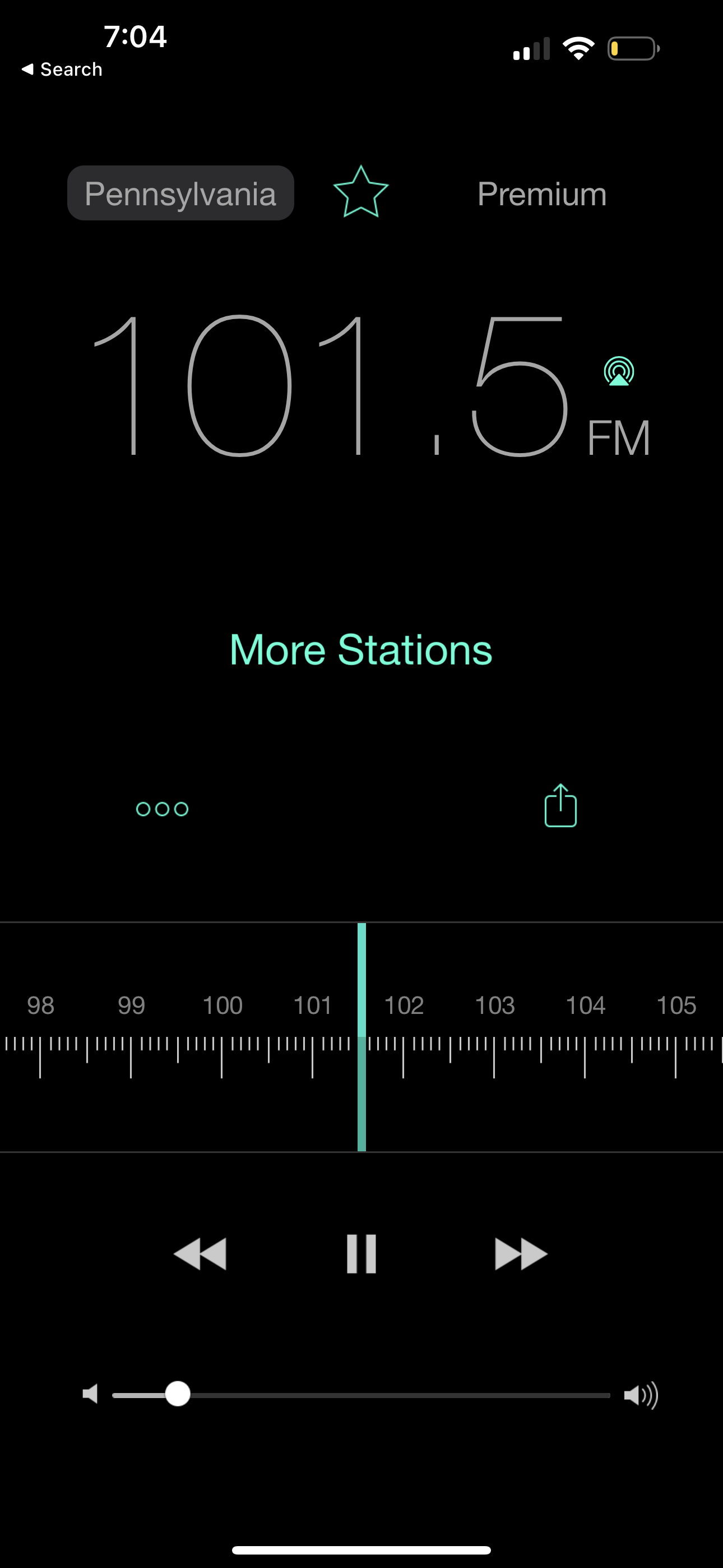723x1568 pixels.
Task: Open the More Stations list
Action: (x=360, y=649)
